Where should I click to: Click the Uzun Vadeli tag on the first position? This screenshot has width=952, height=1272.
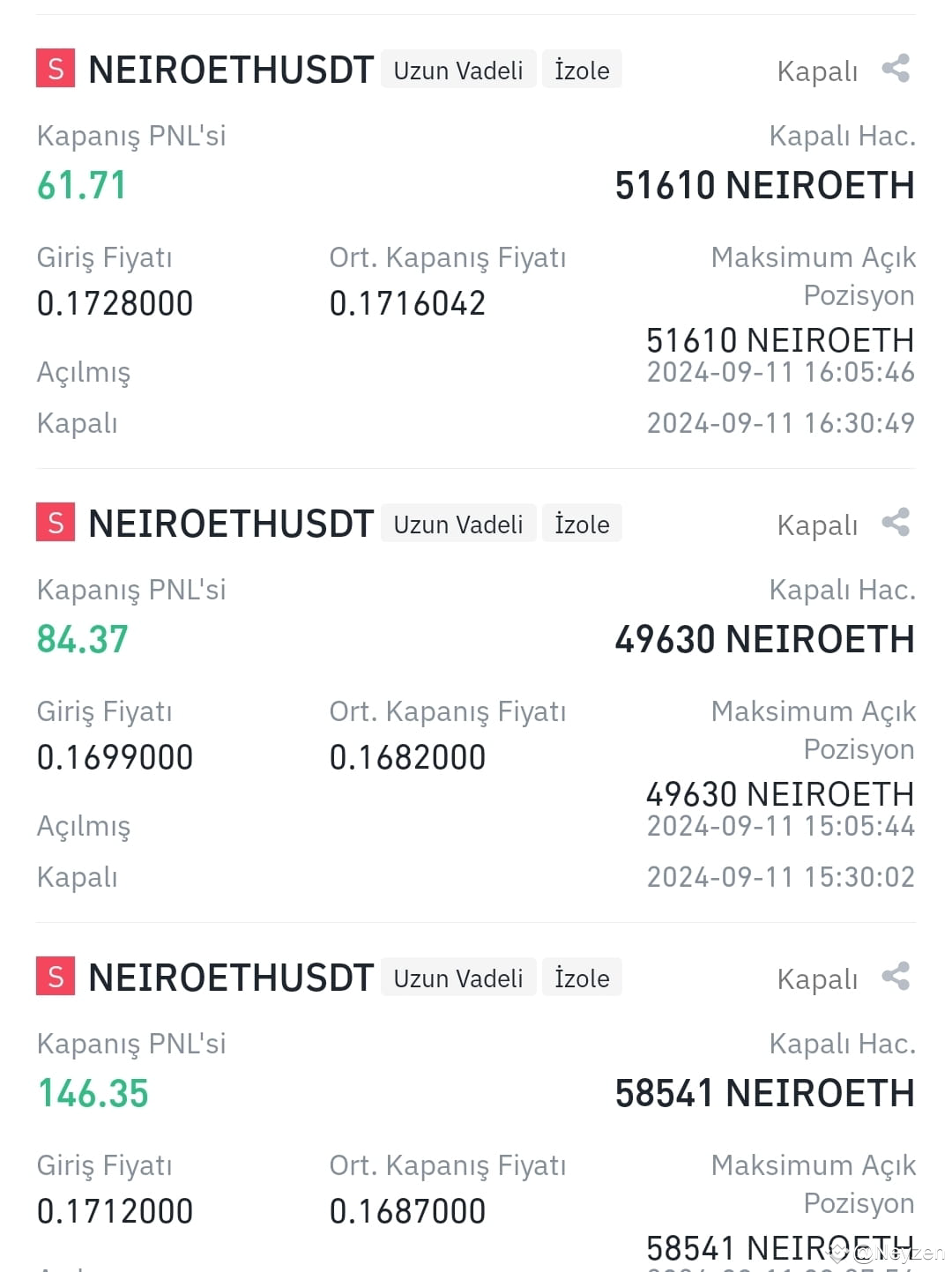[458, 70]
